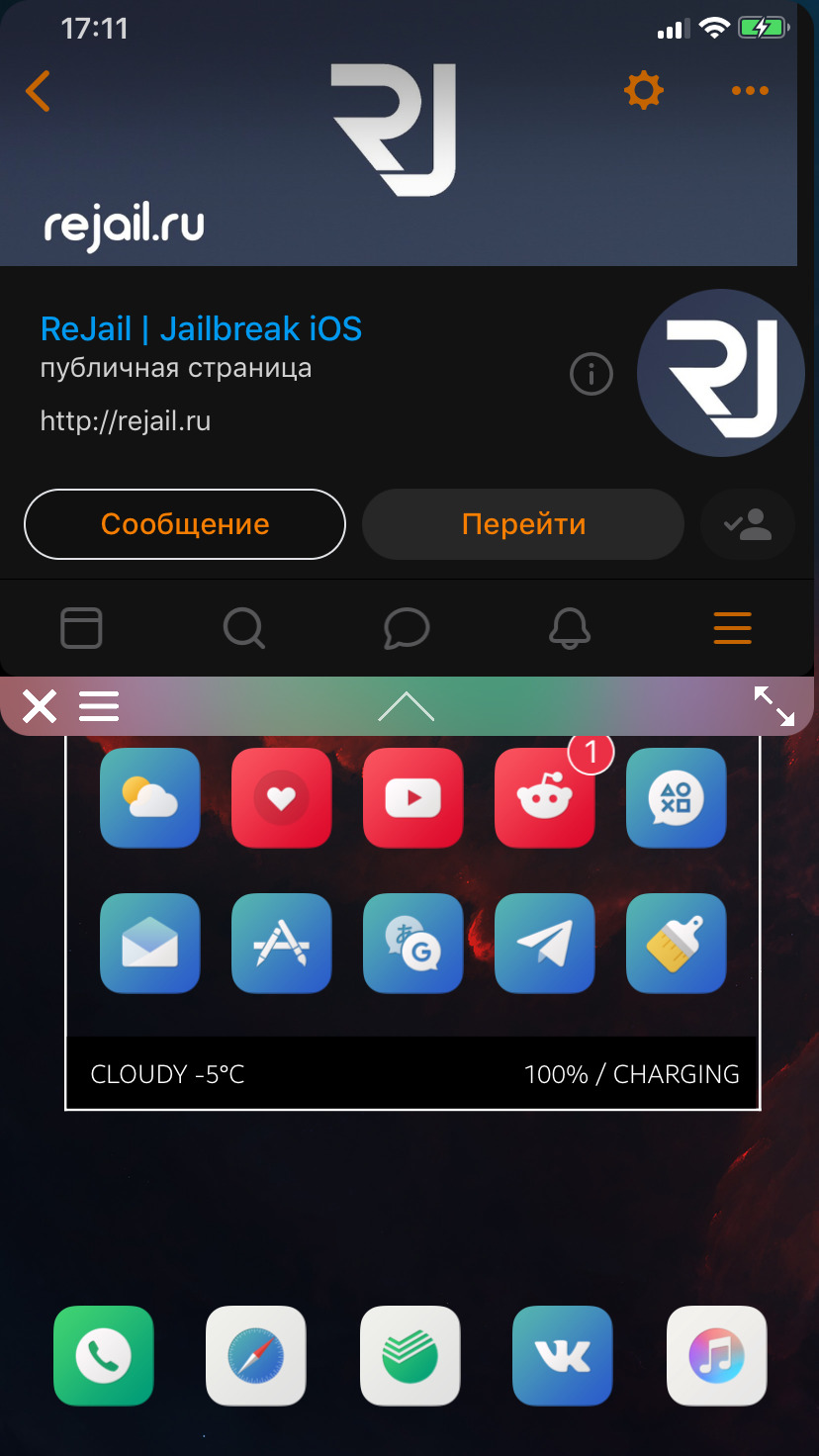Open the VK app in dock
The height and width of the screenshot is (1456, 819).
[563, 1355]
